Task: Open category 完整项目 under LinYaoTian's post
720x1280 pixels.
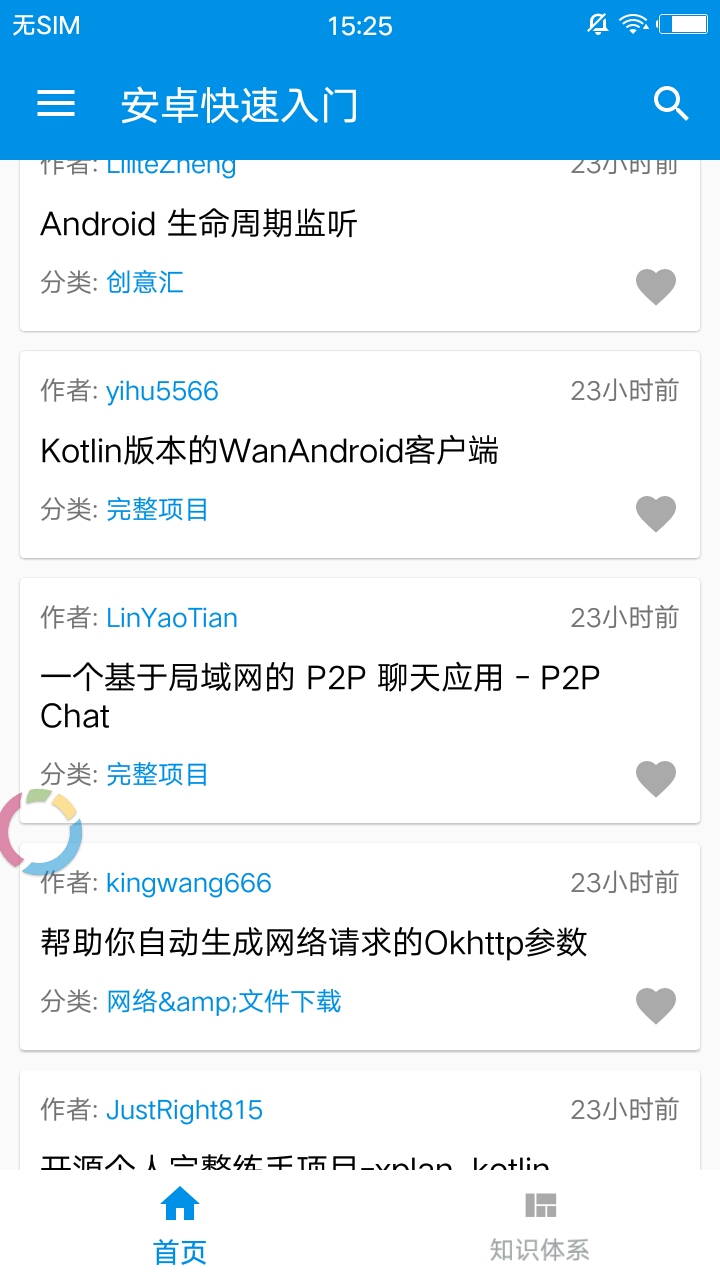Action: pos(157,774)
